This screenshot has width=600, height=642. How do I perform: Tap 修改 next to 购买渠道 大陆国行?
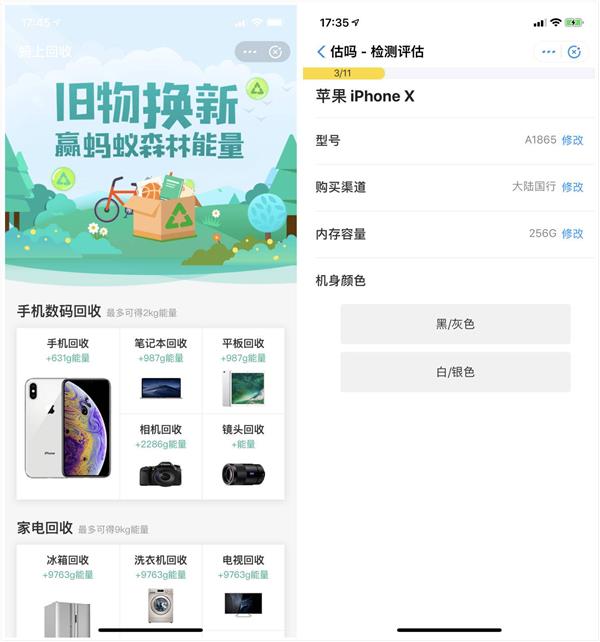[572, 187]
